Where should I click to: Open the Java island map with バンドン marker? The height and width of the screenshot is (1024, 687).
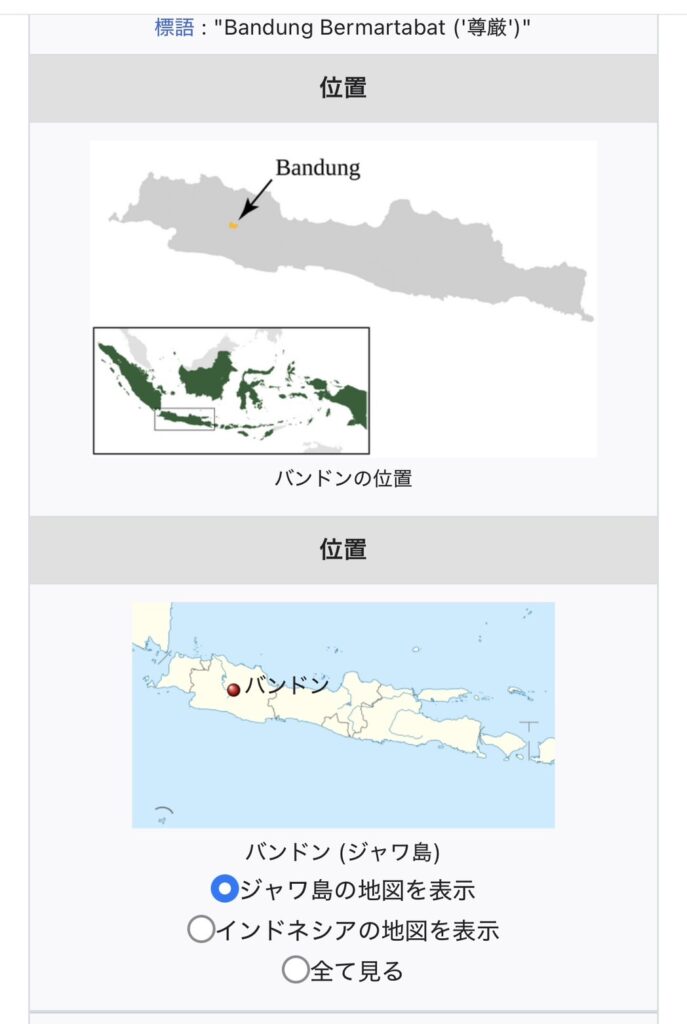343,714
